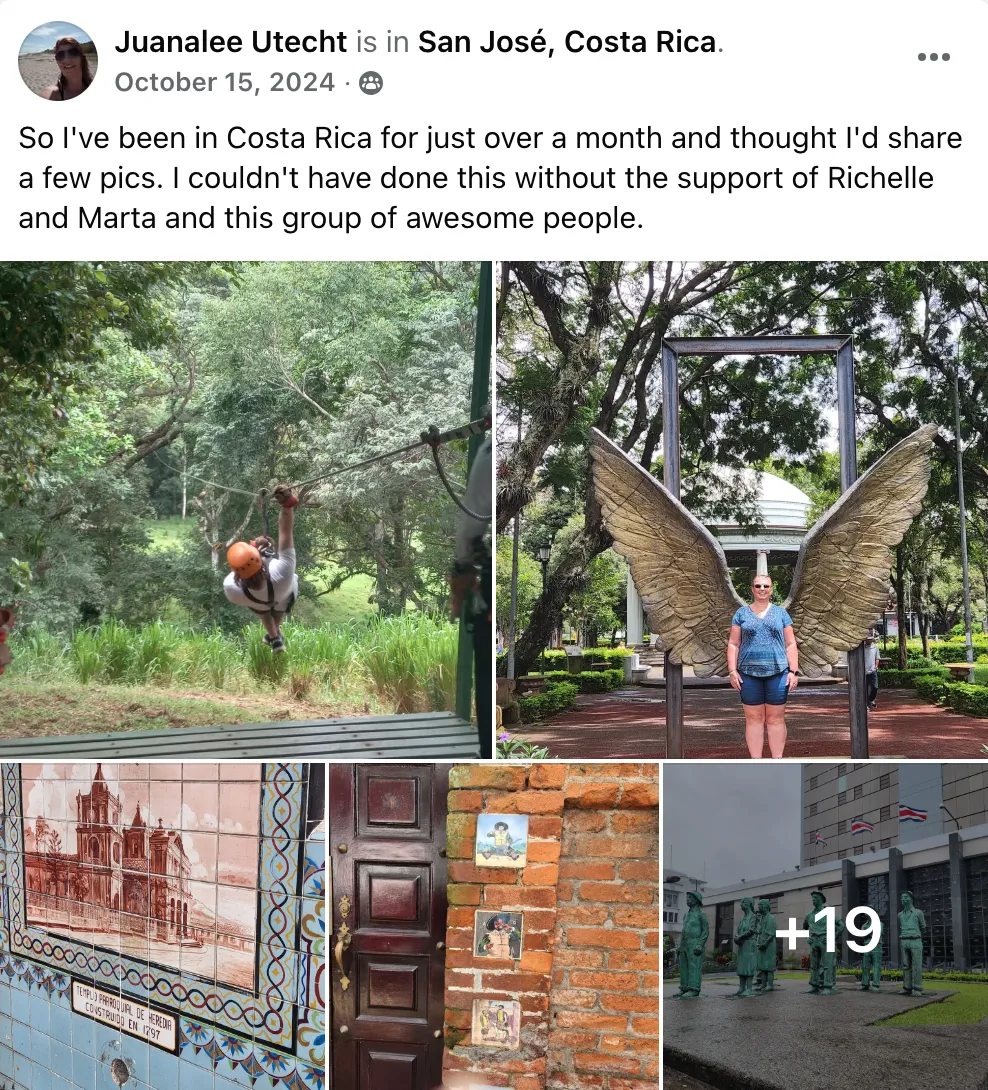Image resolution: width=988 pixels, height=1090 pixels.
Task: Open the tiled church mural photo
Action: (x=162, y=926)
